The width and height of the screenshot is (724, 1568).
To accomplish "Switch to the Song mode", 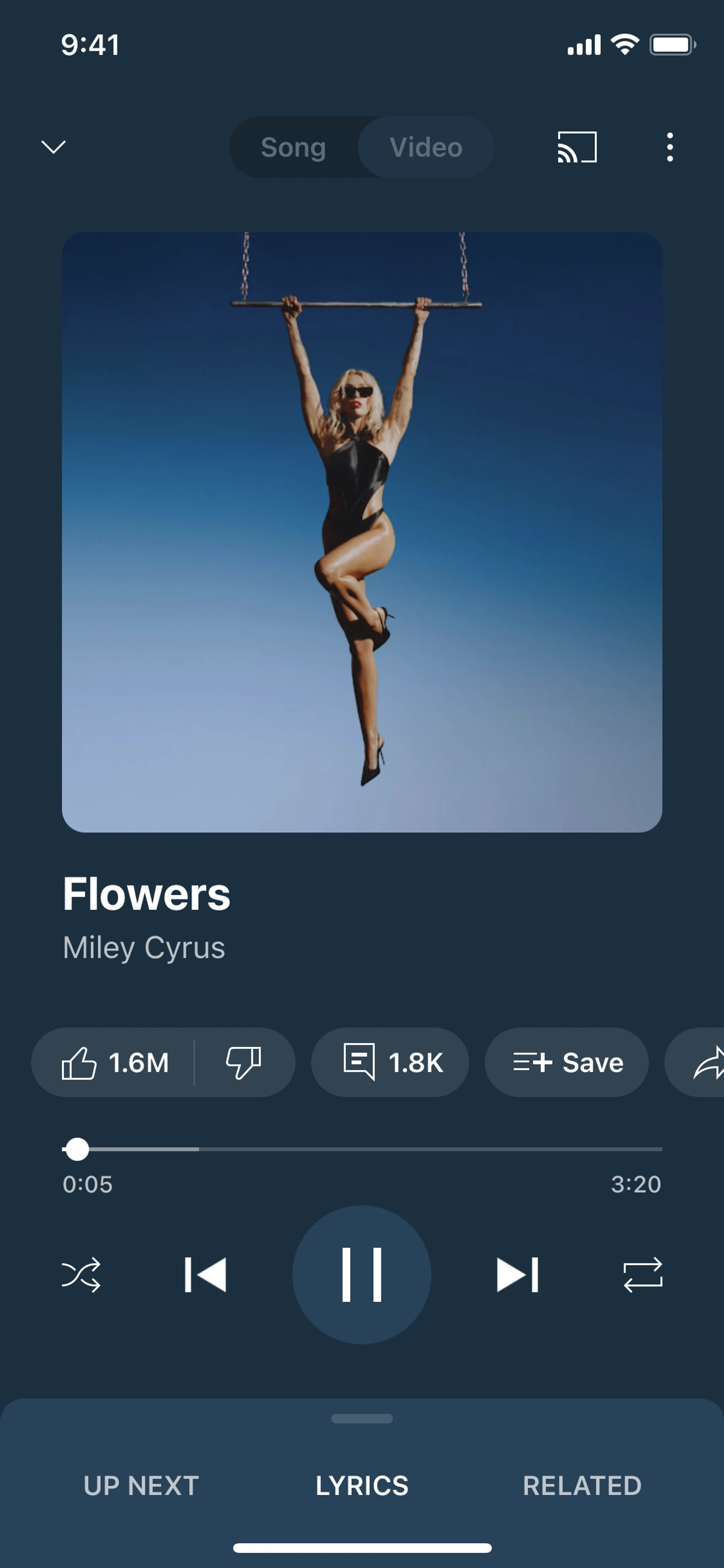I will pyautogui.click(x=293, y=147).
